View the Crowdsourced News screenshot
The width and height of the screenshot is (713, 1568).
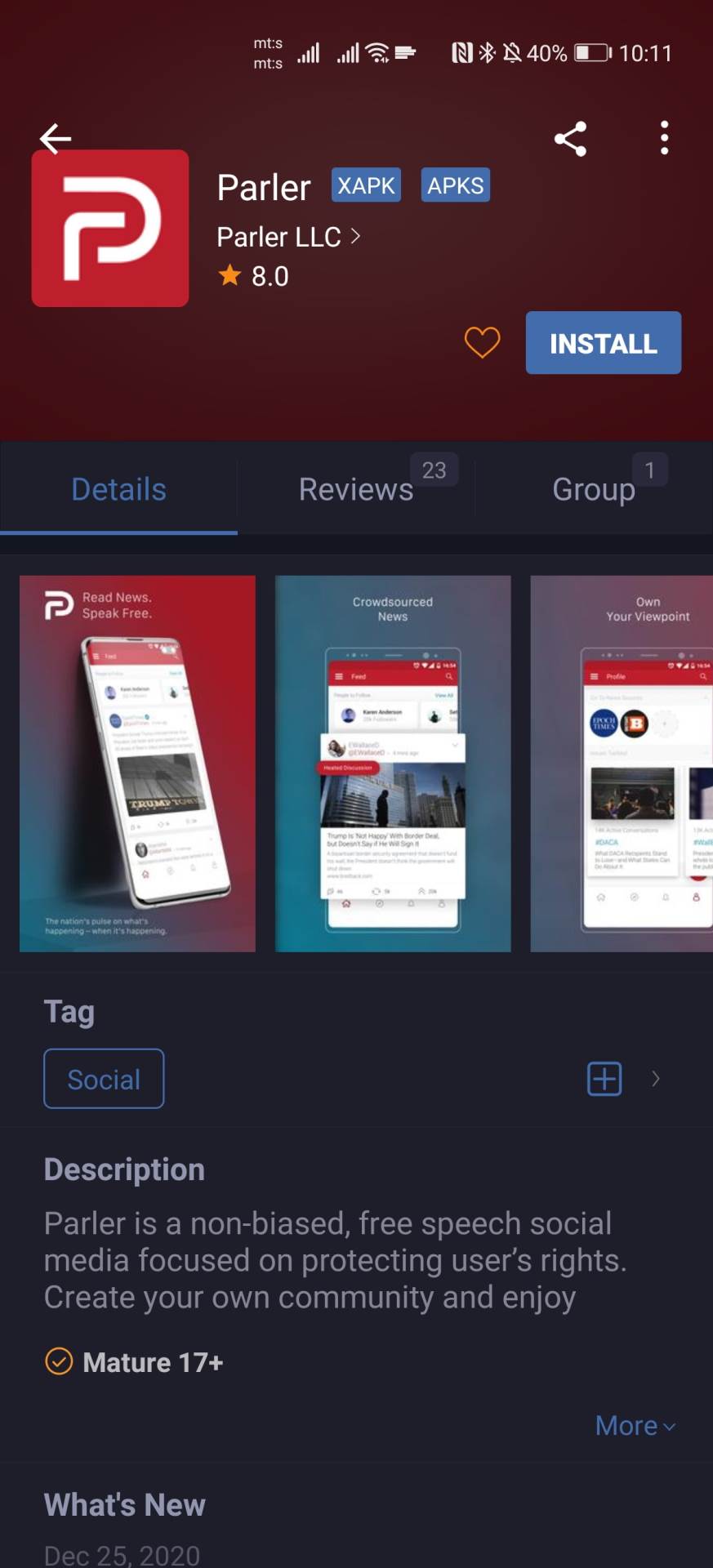(x=393, y=764)
